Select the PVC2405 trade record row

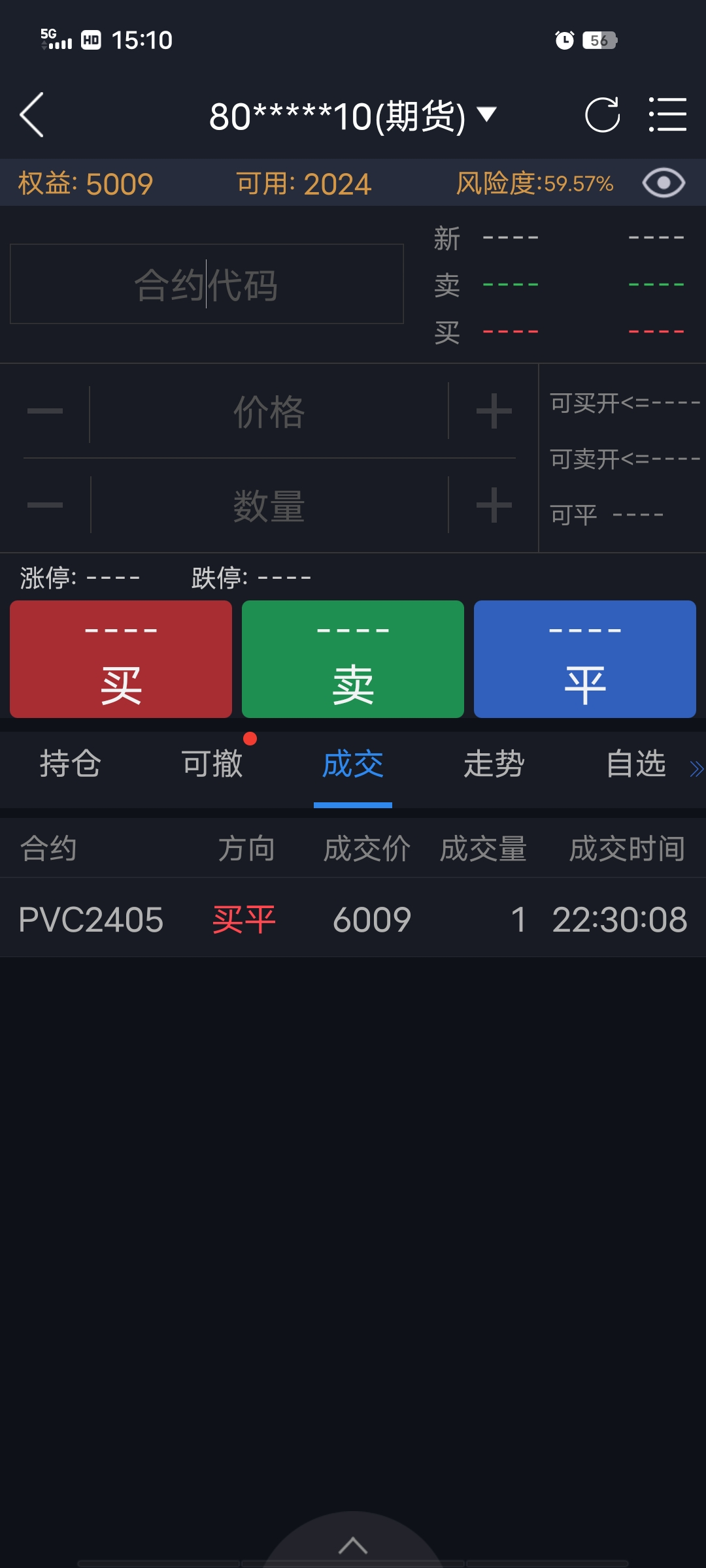click(x=353, y=919)
